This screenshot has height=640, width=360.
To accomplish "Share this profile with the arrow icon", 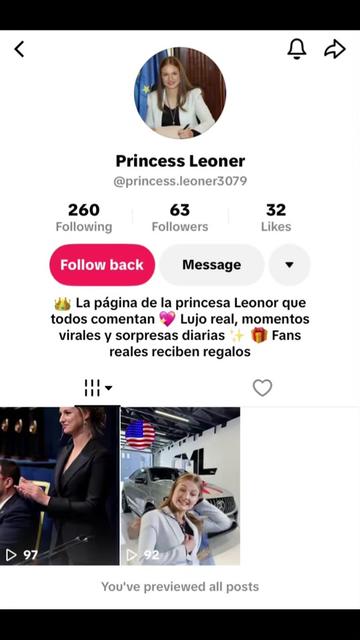I will [x=335, y=49].
